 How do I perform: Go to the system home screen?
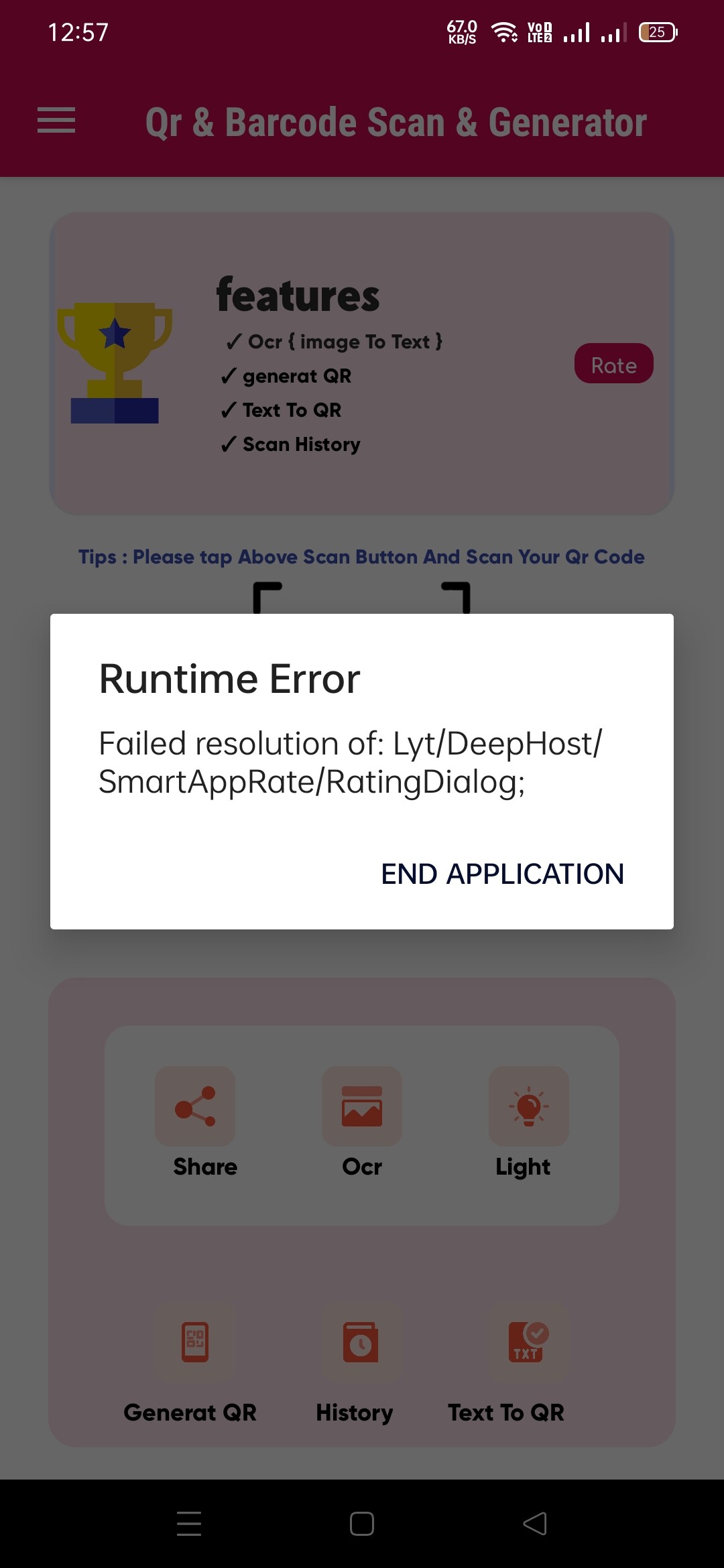click(362, 1524)
